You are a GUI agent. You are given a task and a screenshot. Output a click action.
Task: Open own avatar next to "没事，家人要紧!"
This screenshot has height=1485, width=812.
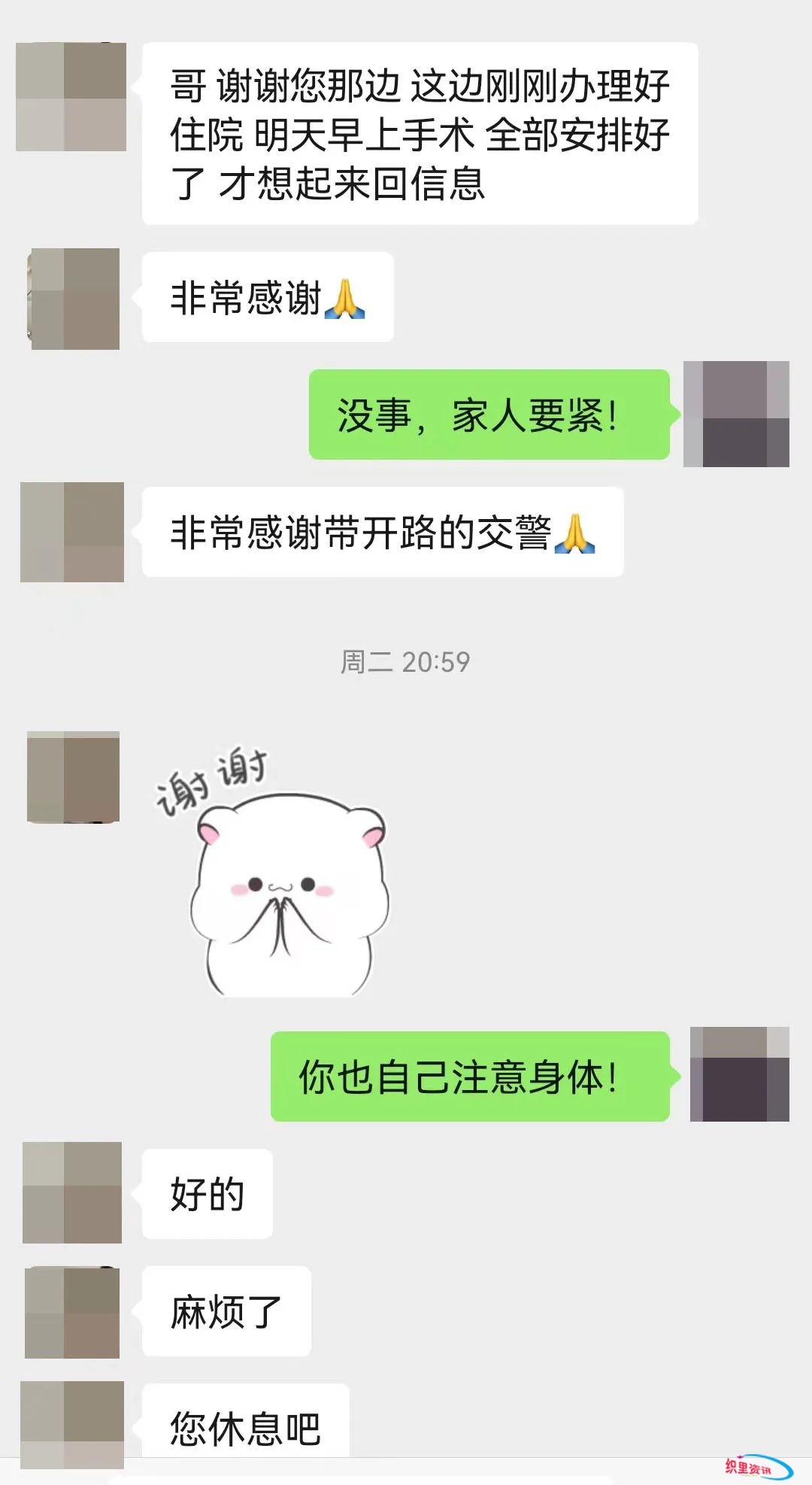point(736,414)
